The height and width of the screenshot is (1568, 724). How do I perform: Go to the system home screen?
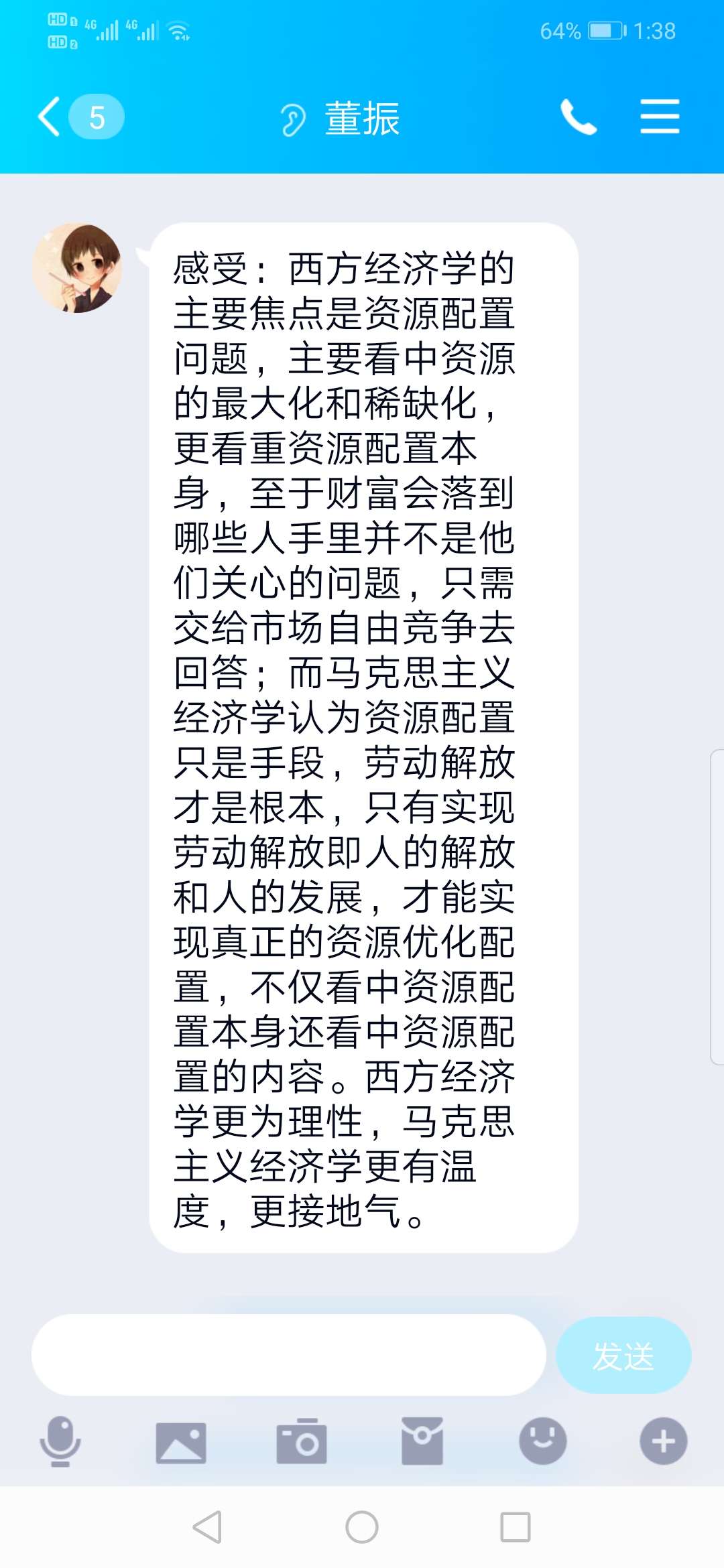(362, 1527)
